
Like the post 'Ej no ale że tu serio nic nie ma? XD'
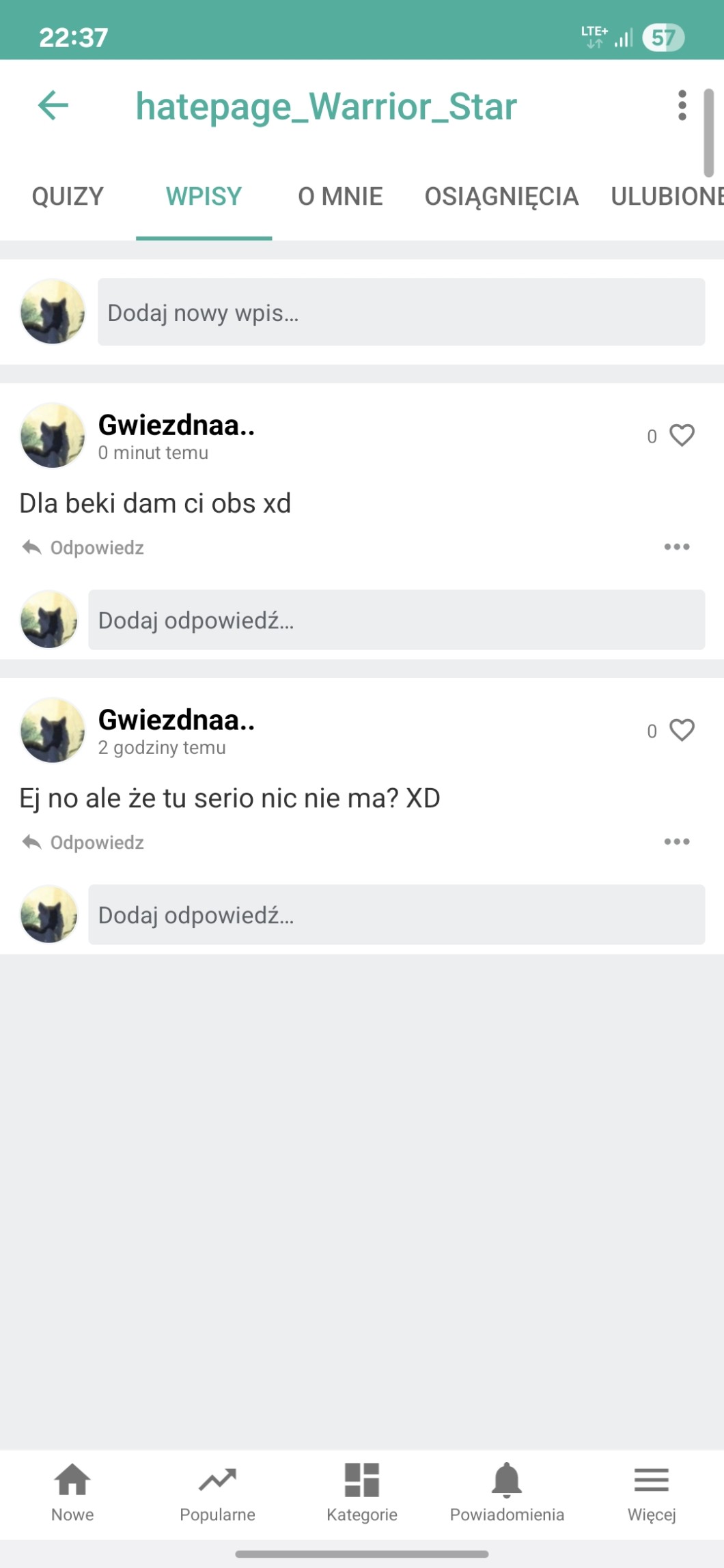(682, 731)
